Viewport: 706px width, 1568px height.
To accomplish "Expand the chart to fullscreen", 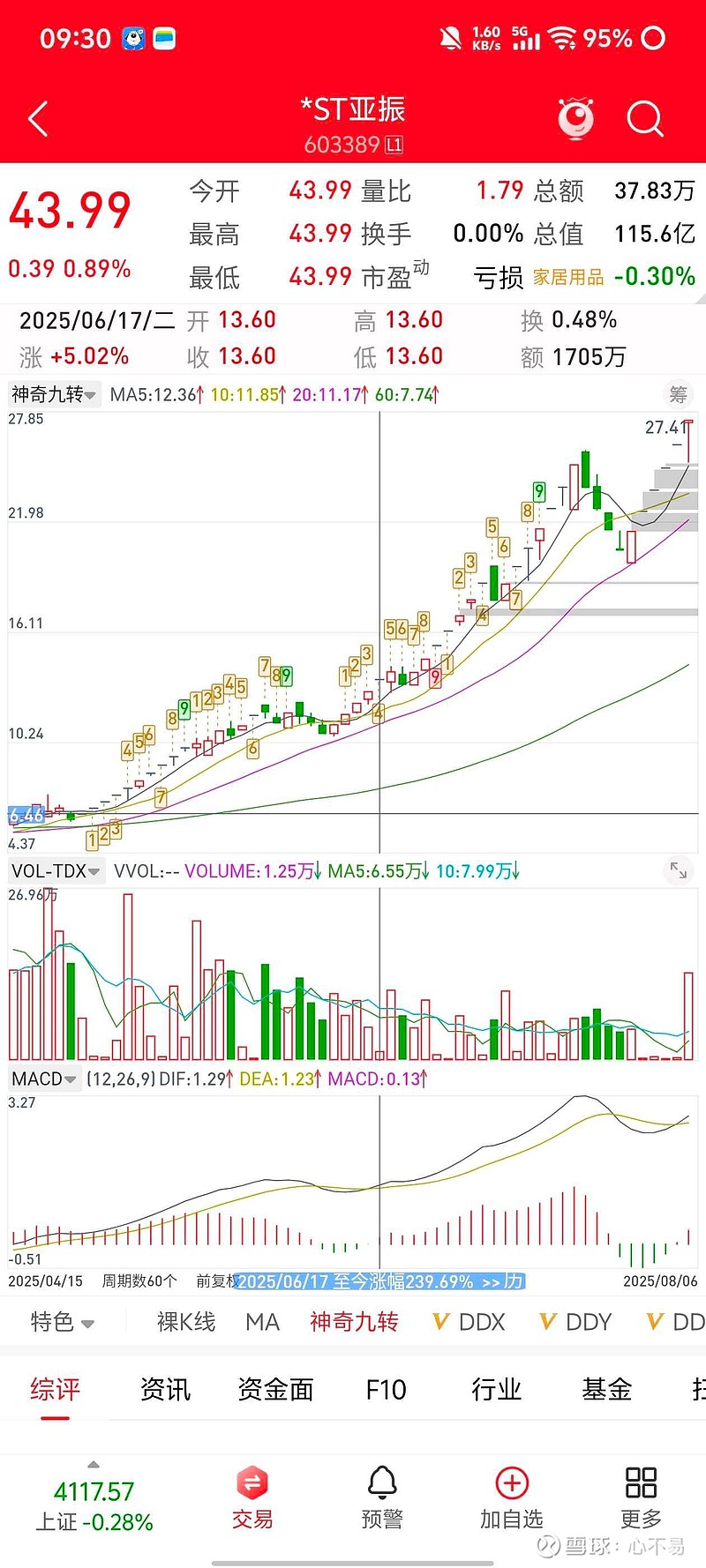I will pos(678,870).
